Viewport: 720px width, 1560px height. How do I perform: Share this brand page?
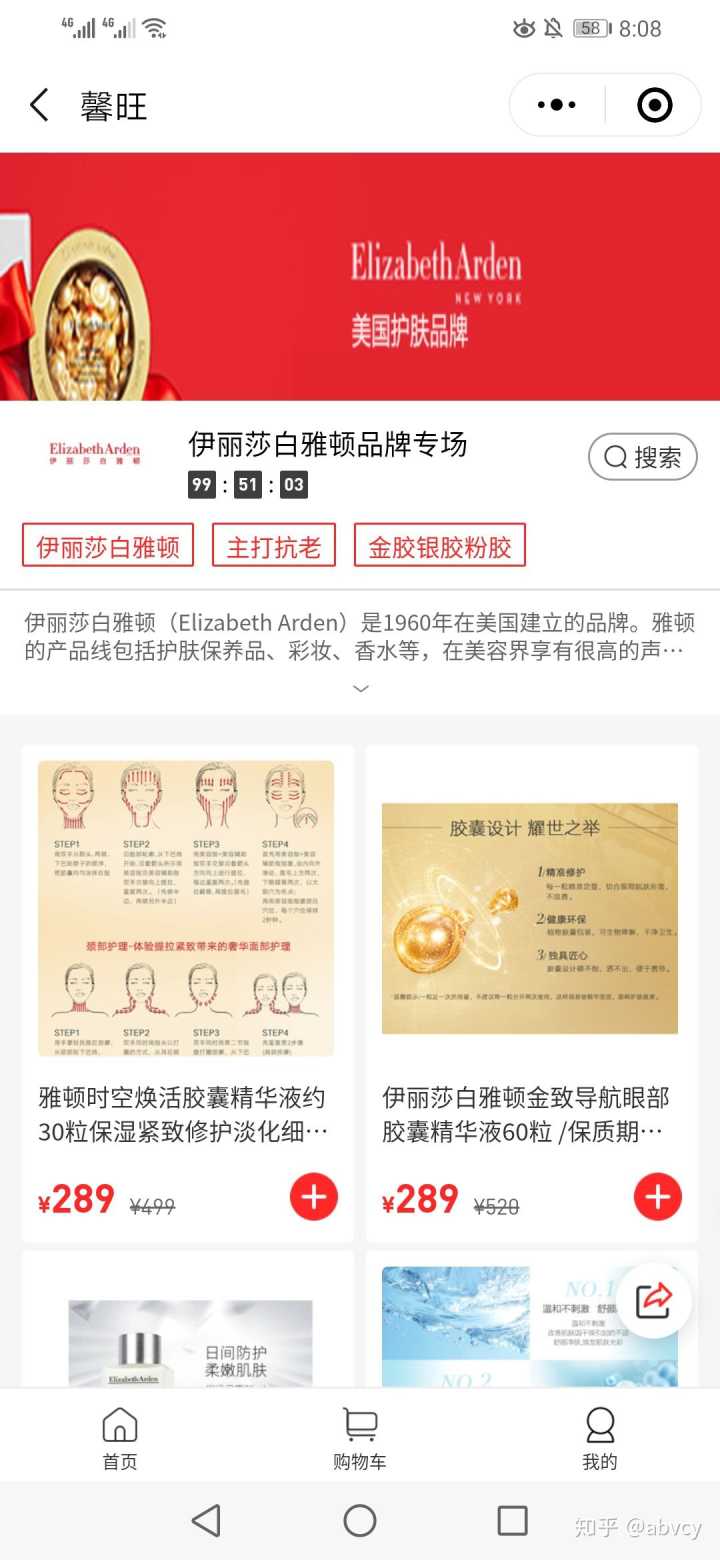tap(653, 1300)
